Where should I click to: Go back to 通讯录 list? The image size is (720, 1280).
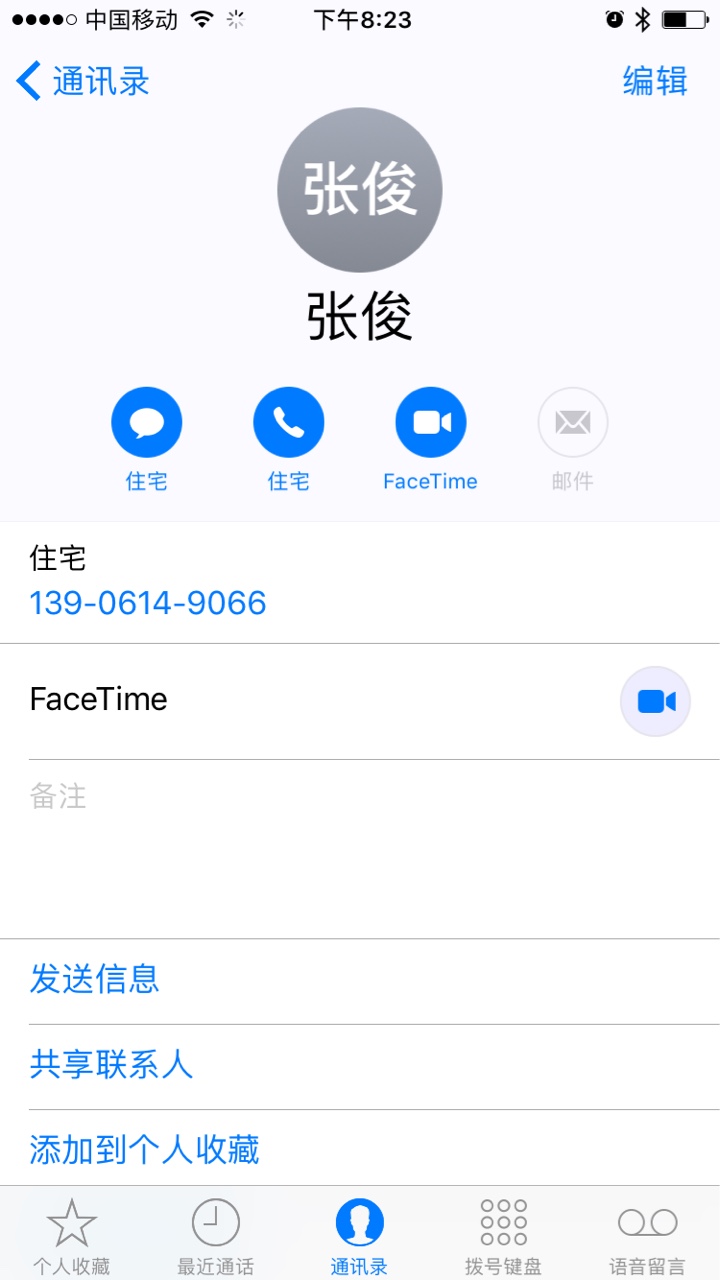83,81
